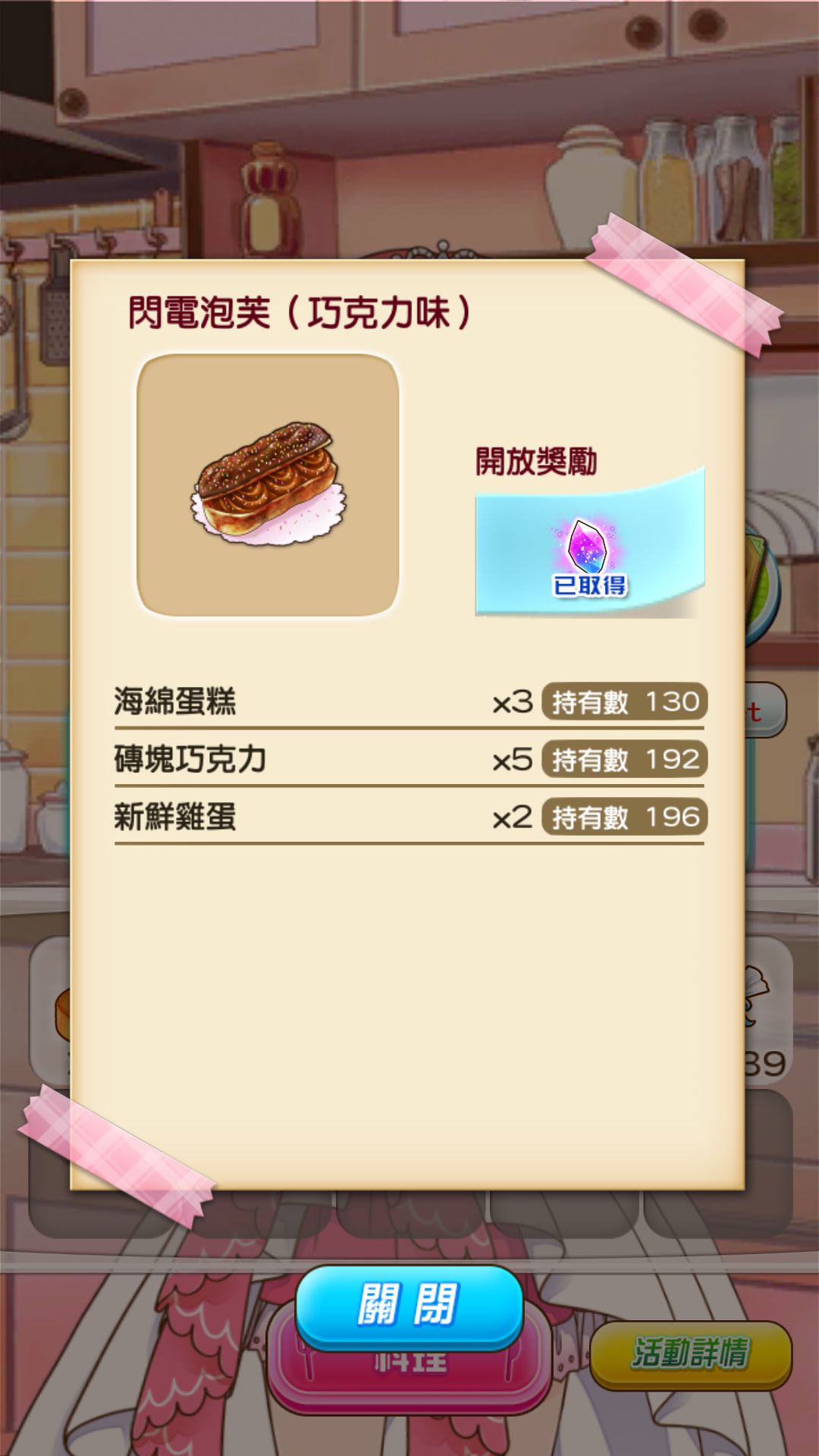Check the 持有數 130 owned-count badge
Image resolution: width=819 pixels, height=1456 pixels.
pos(623,701)
